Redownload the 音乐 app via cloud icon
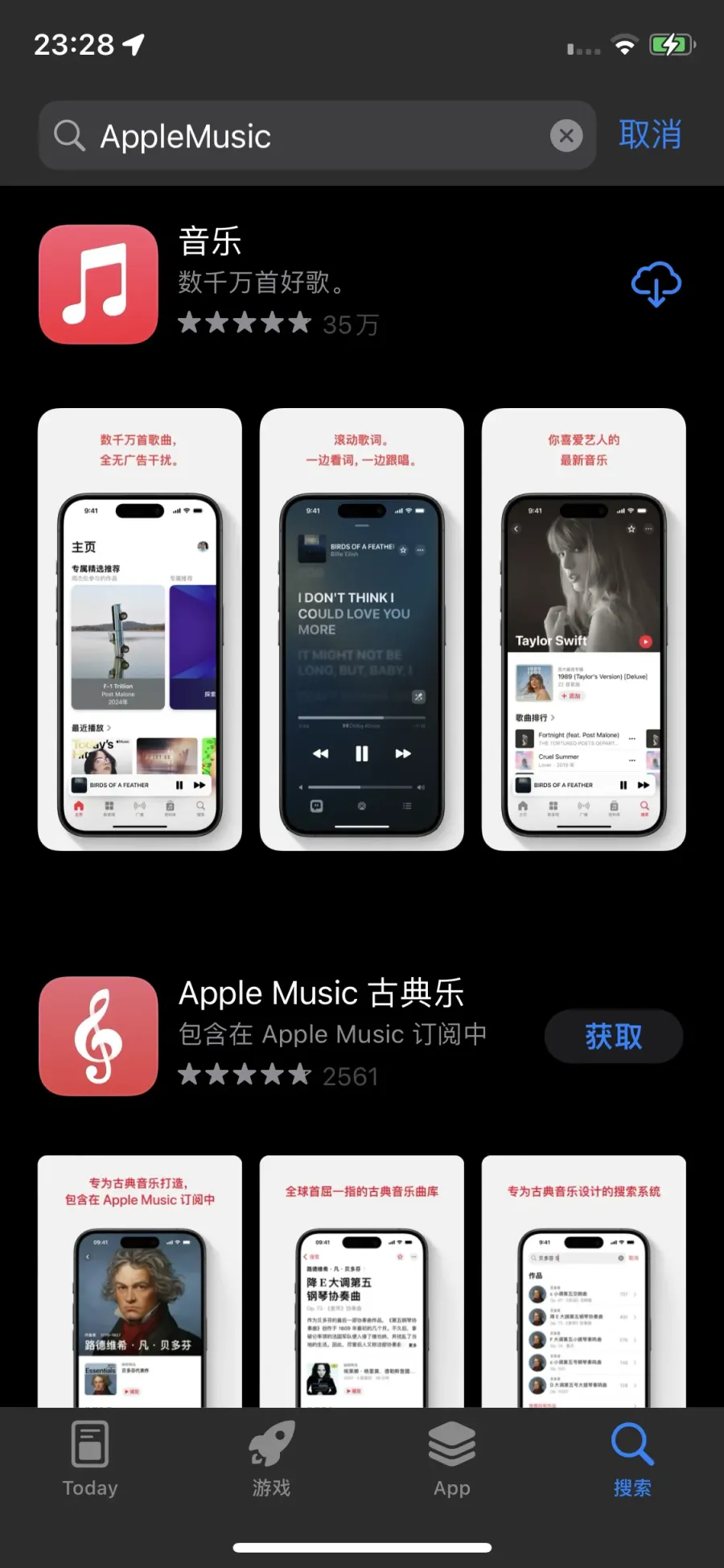The width and height of the screenshot is (724, 1568). click(656, 284)
